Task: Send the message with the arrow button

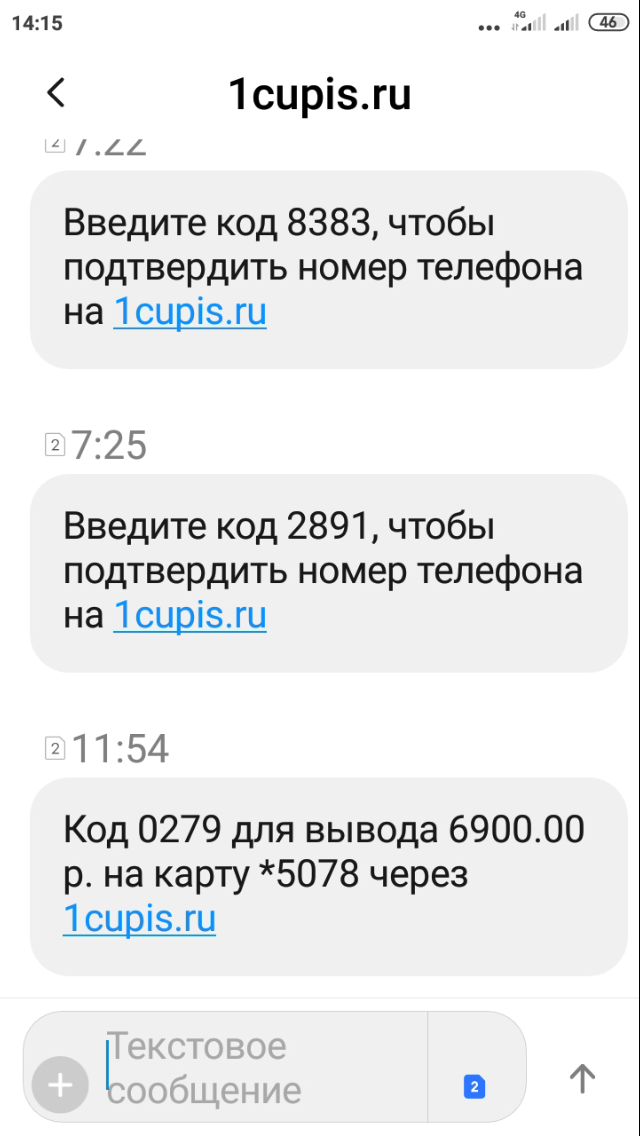Action: point(582,1078)
